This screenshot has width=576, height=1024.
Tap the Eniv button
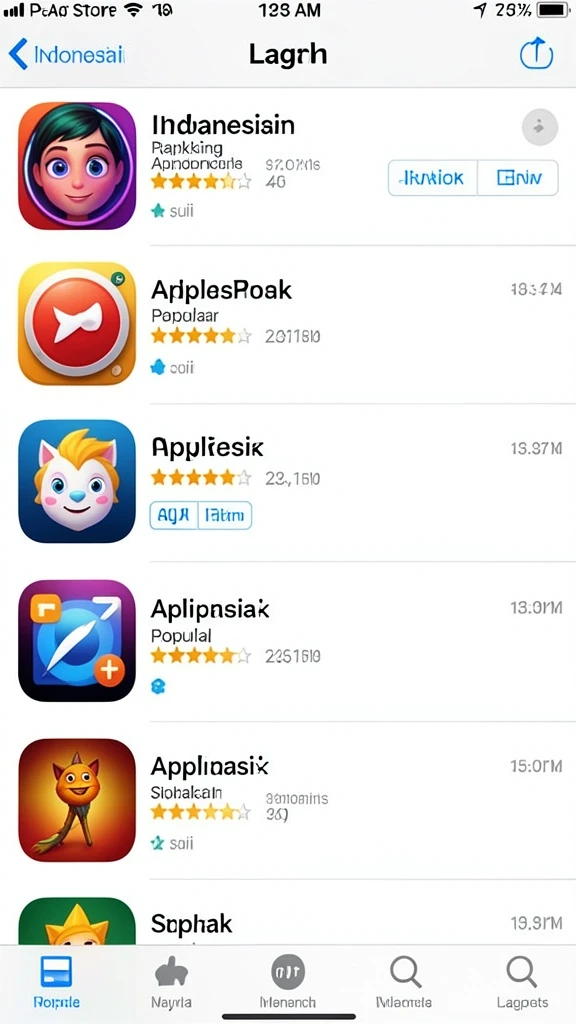(519, 178)
